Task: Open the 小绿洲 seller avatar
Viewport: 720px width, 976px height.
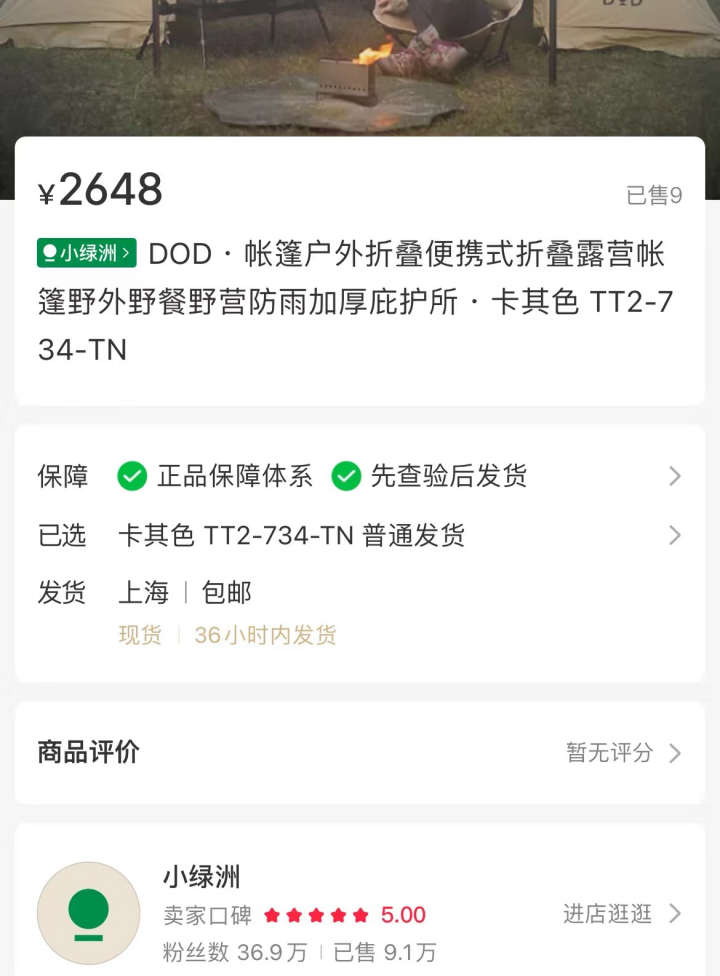Action: point(88,913)
